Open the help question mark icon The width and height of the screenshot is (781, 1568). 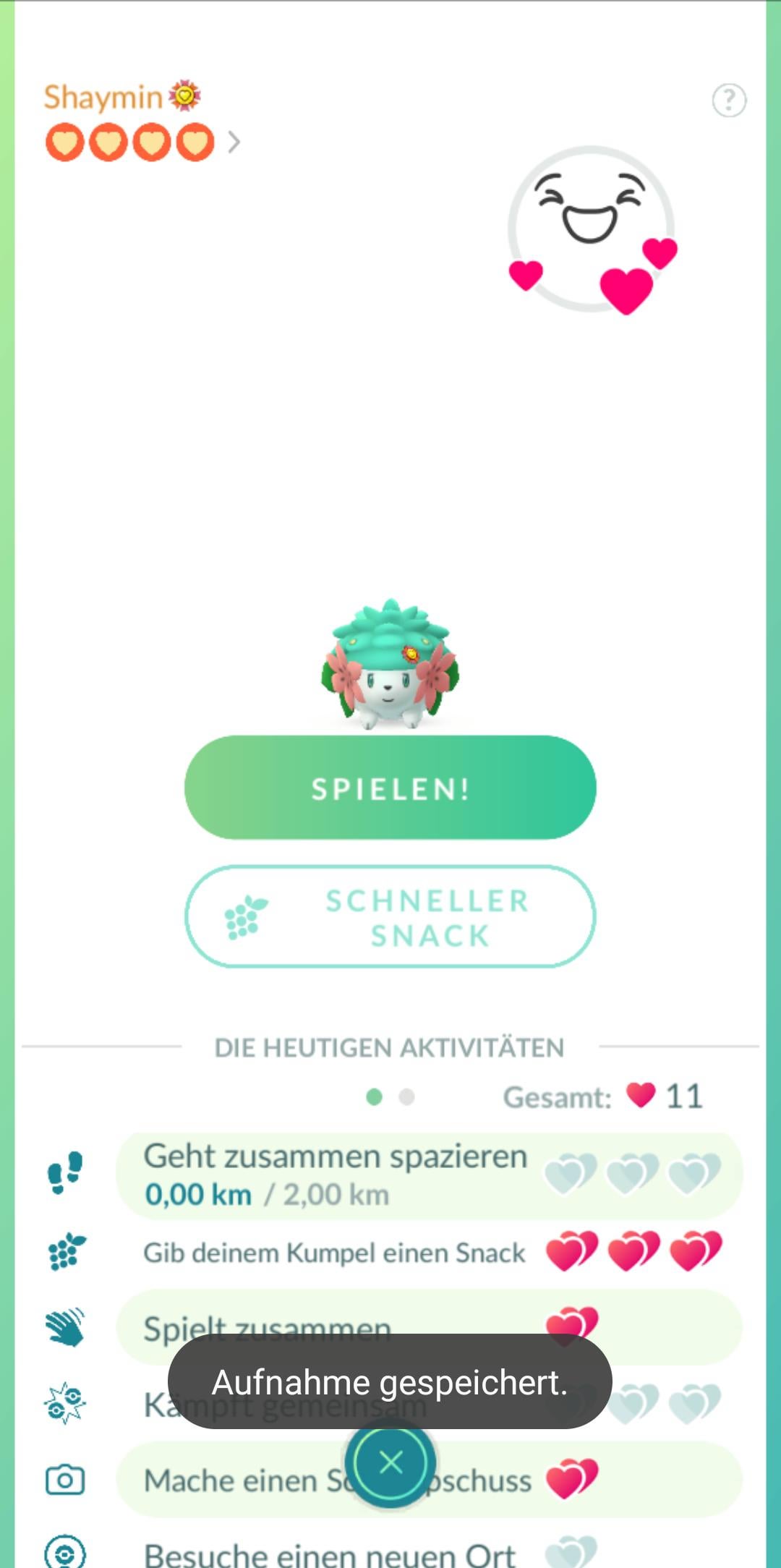point(729,100)
